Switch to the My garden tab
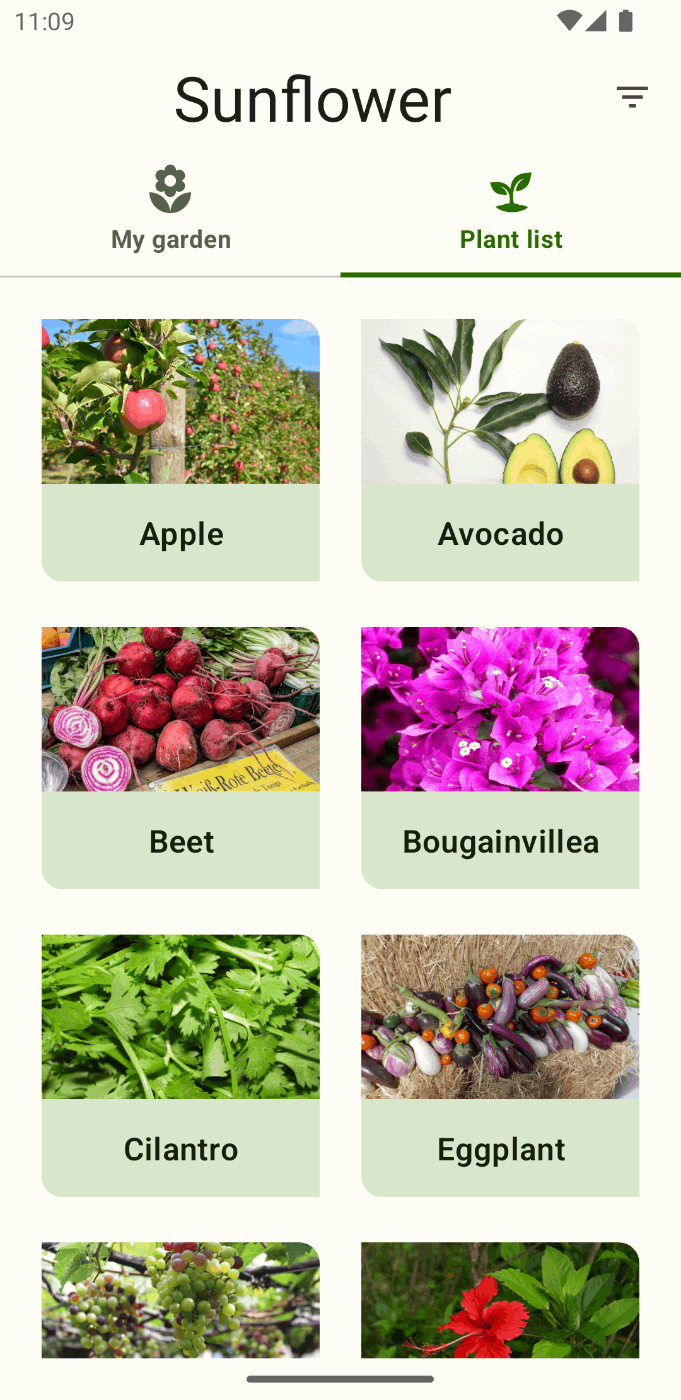The image size is (681, 1400). [x=170, y=210]
